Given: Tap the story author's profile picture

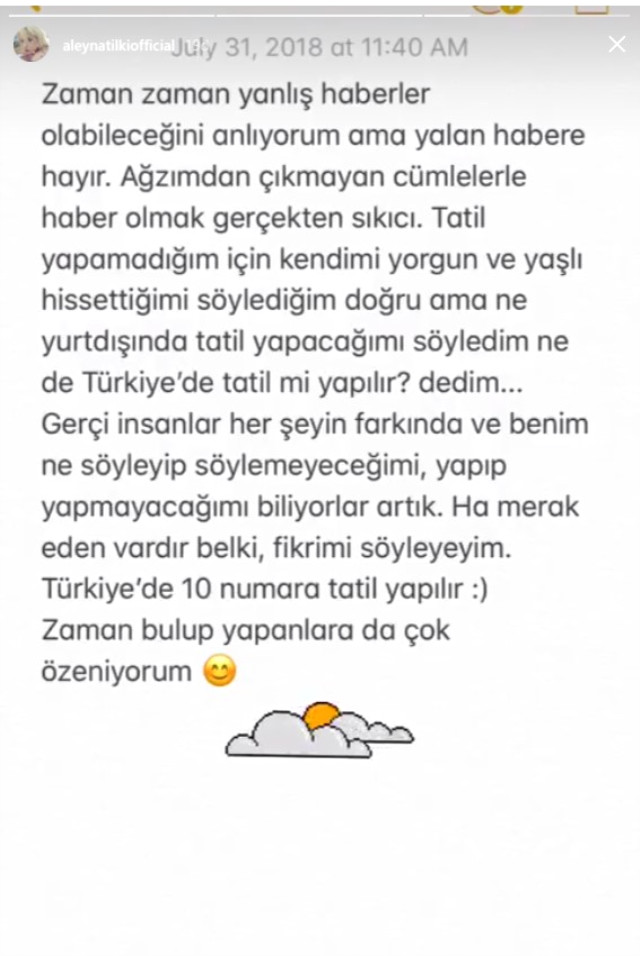Looking at the screenshot, I should (x=30, y=45).
